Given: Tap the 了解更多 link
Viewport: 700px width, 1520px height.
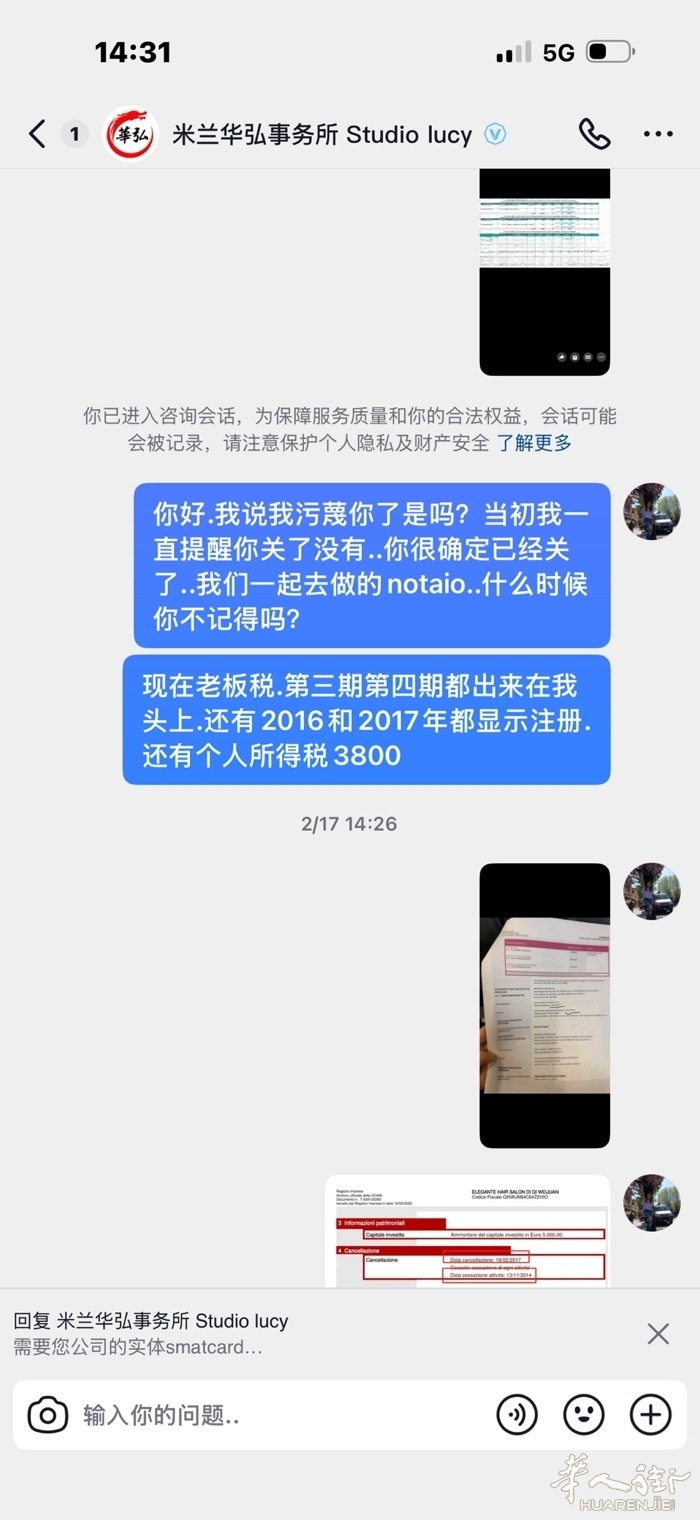Looking at the screenshot, I should pyautogui.click(x=535, y=442).
